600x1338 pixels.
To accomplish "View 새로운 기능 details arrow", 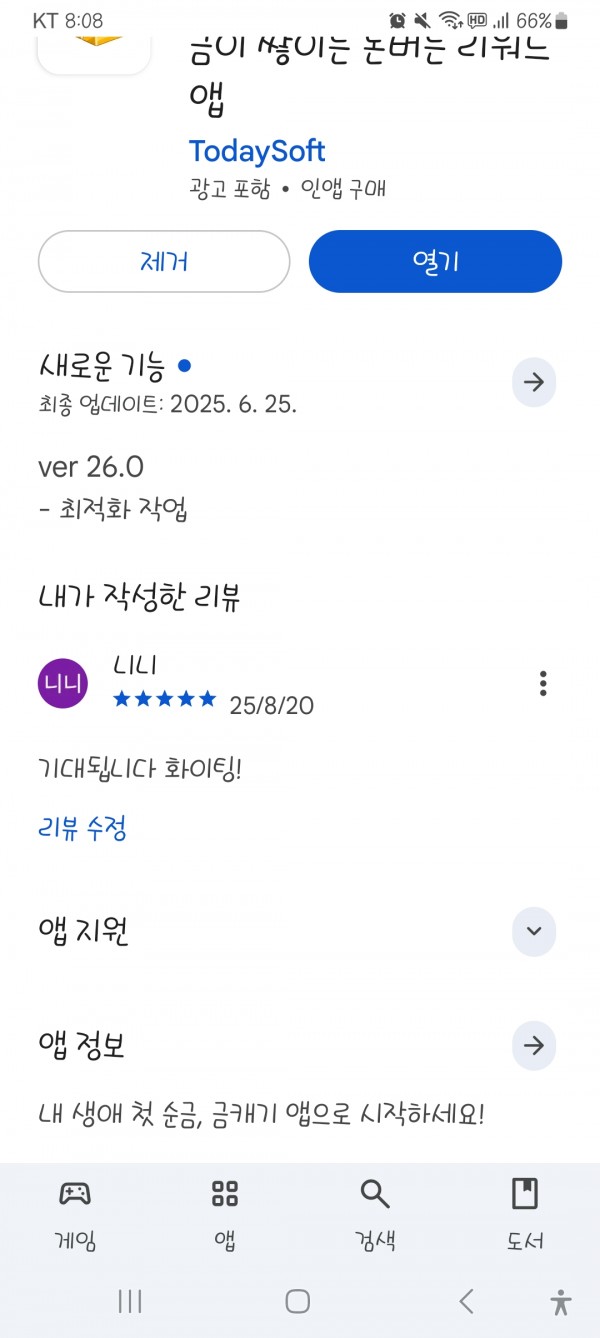I will pos(534,382).
